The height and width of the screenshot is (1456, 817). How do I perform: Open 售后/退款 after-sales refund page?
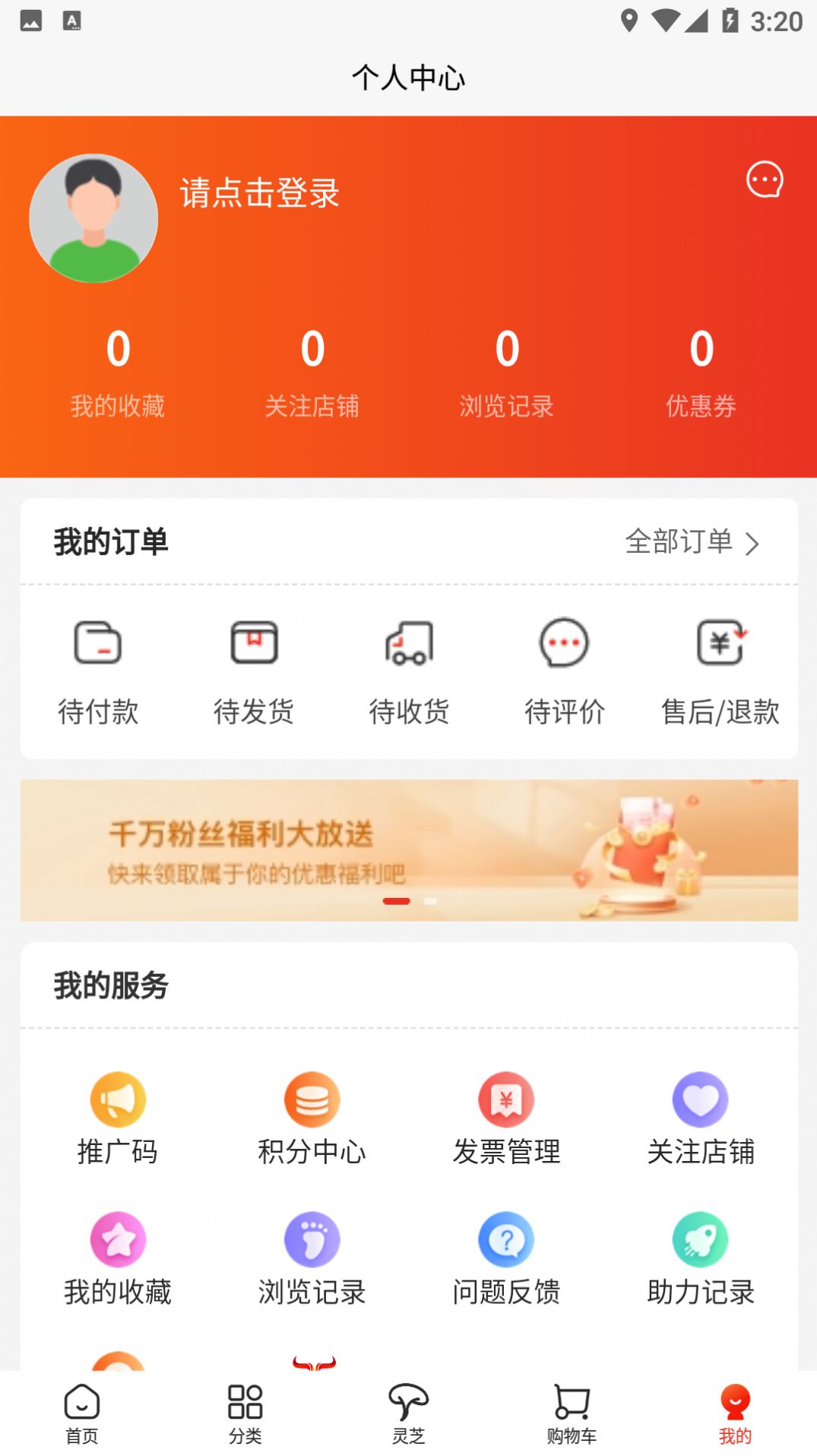coord(719,669)
